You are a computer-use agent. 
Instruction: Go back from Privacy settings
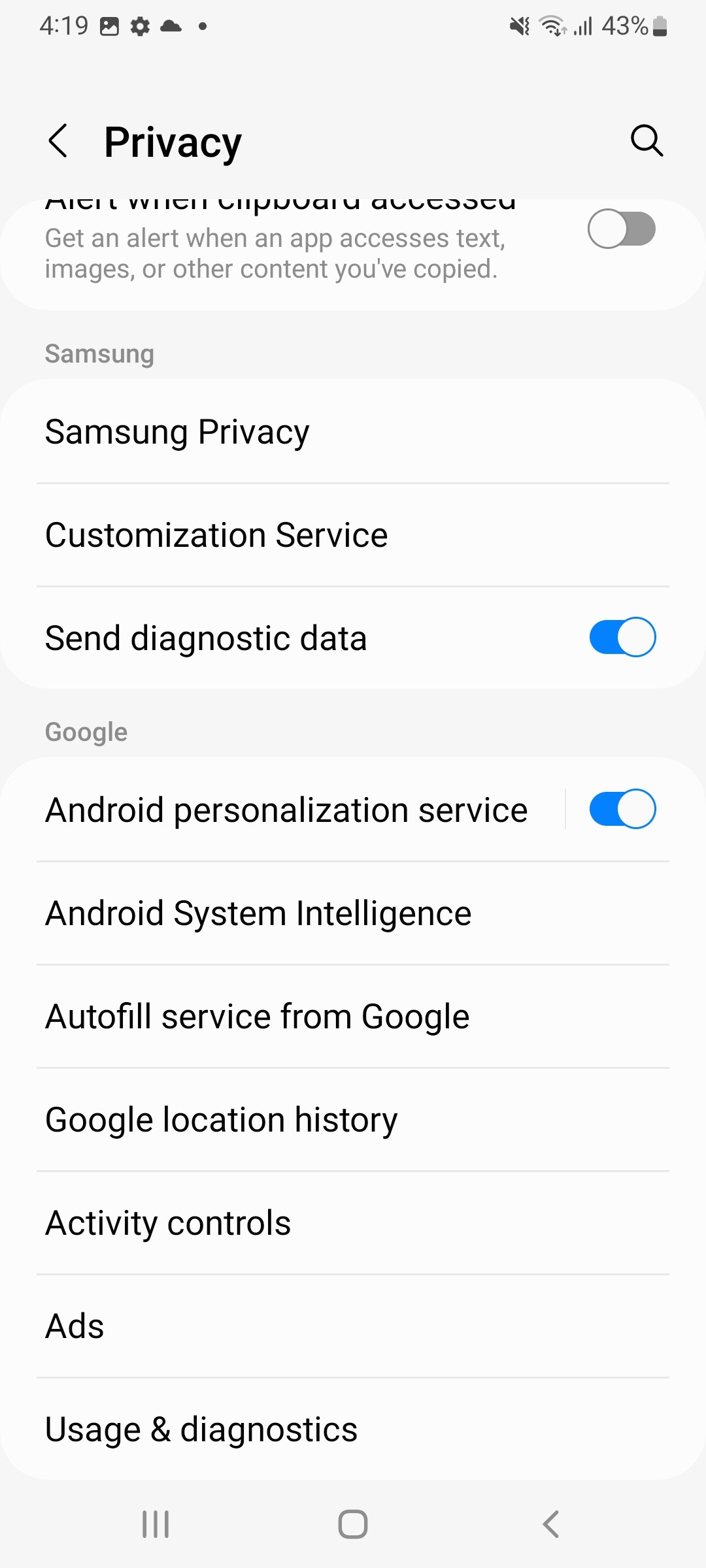pyautogui.click(x=58, y=141)
